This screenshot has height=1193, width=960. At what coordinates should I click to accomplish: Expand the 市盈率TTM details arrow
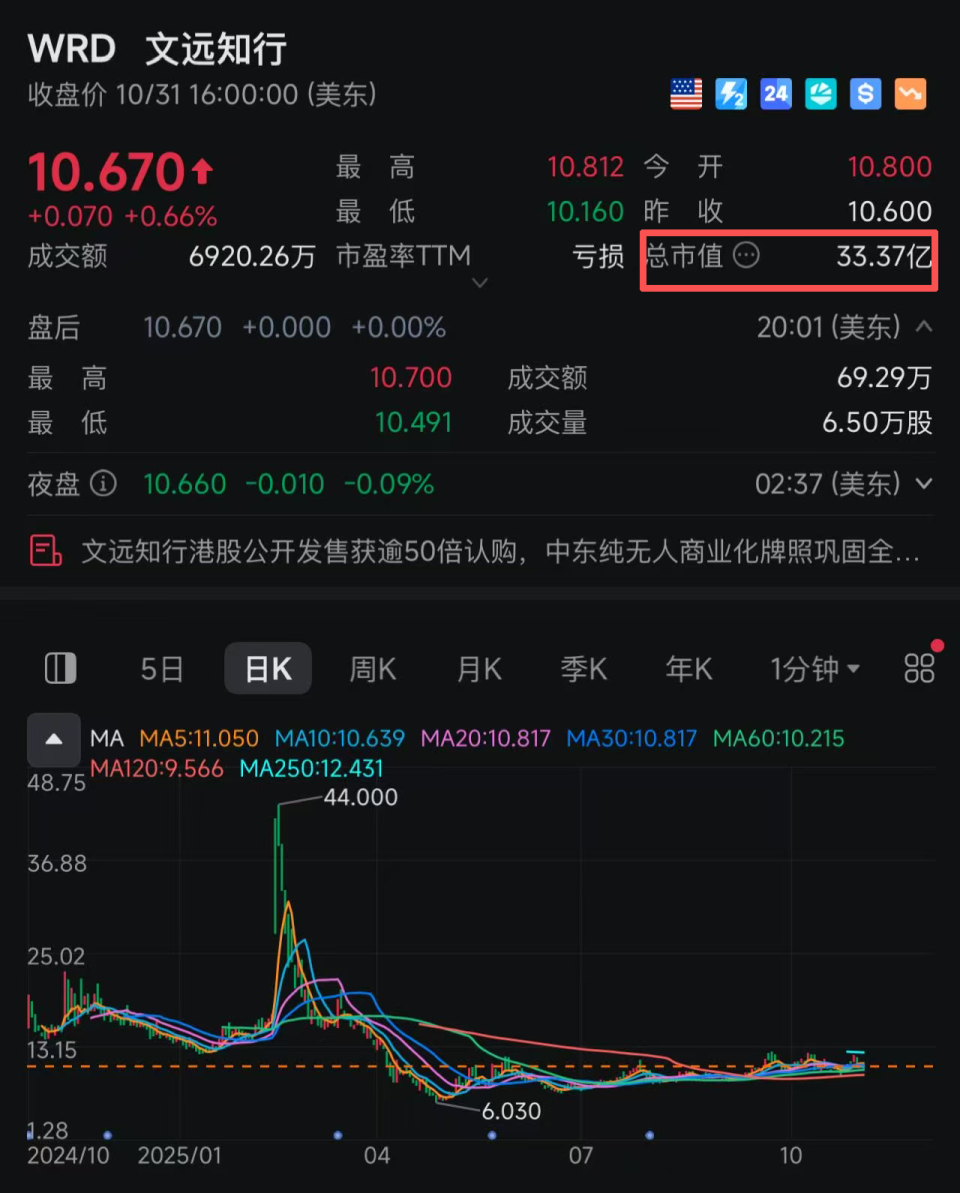(x=480, y=283)
